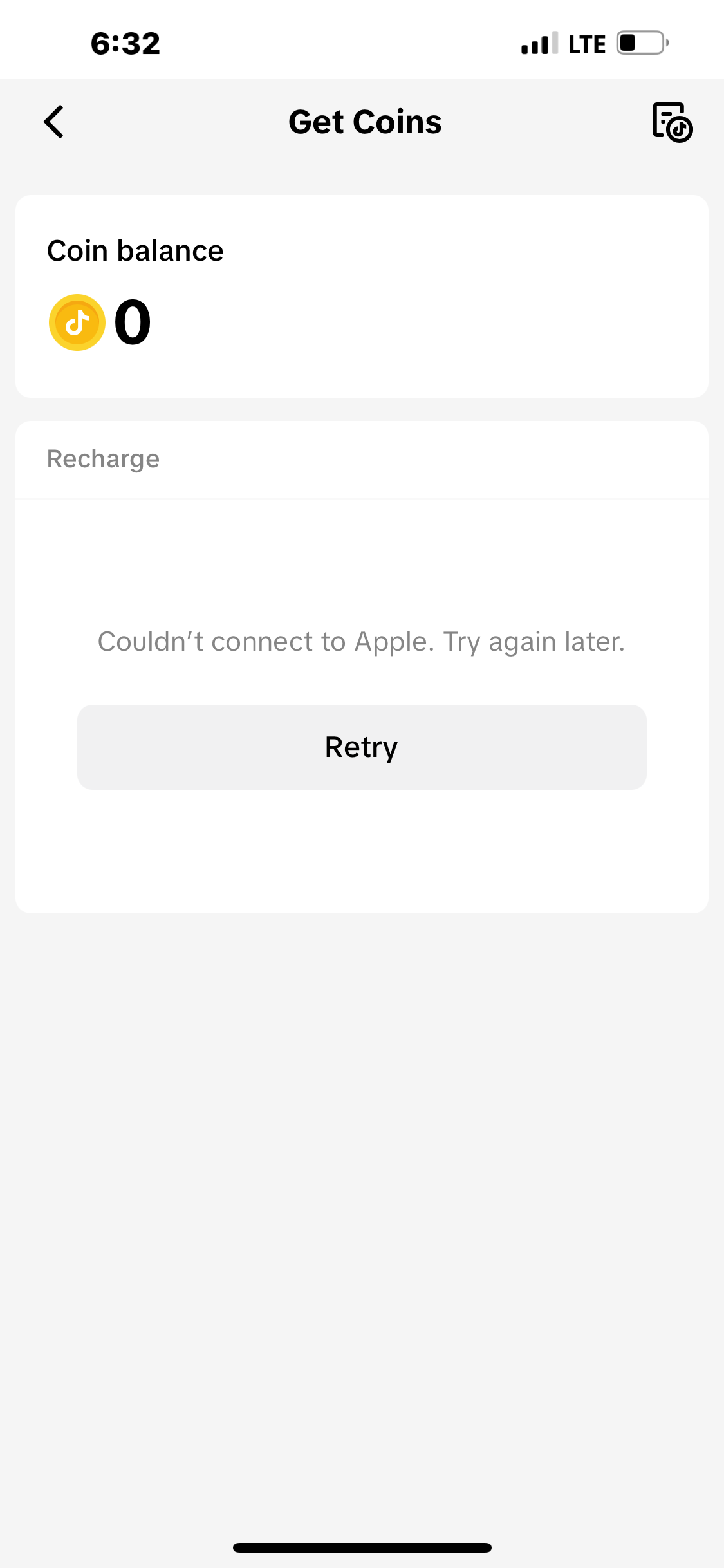
Task: Go back from Get Coins
Action: coord(54,122)
